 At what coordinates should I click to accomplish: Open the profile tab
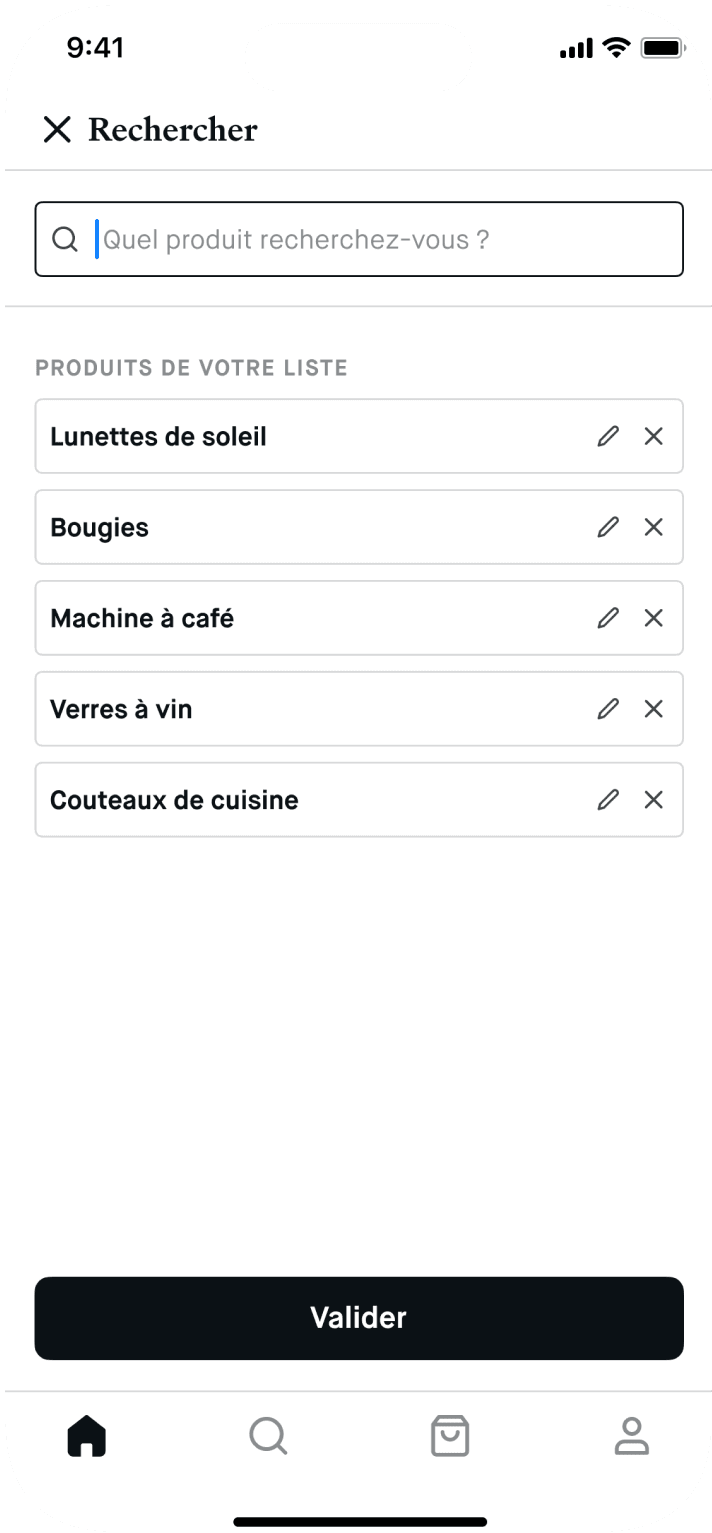pyautogui.click(x=631, y=1437)
